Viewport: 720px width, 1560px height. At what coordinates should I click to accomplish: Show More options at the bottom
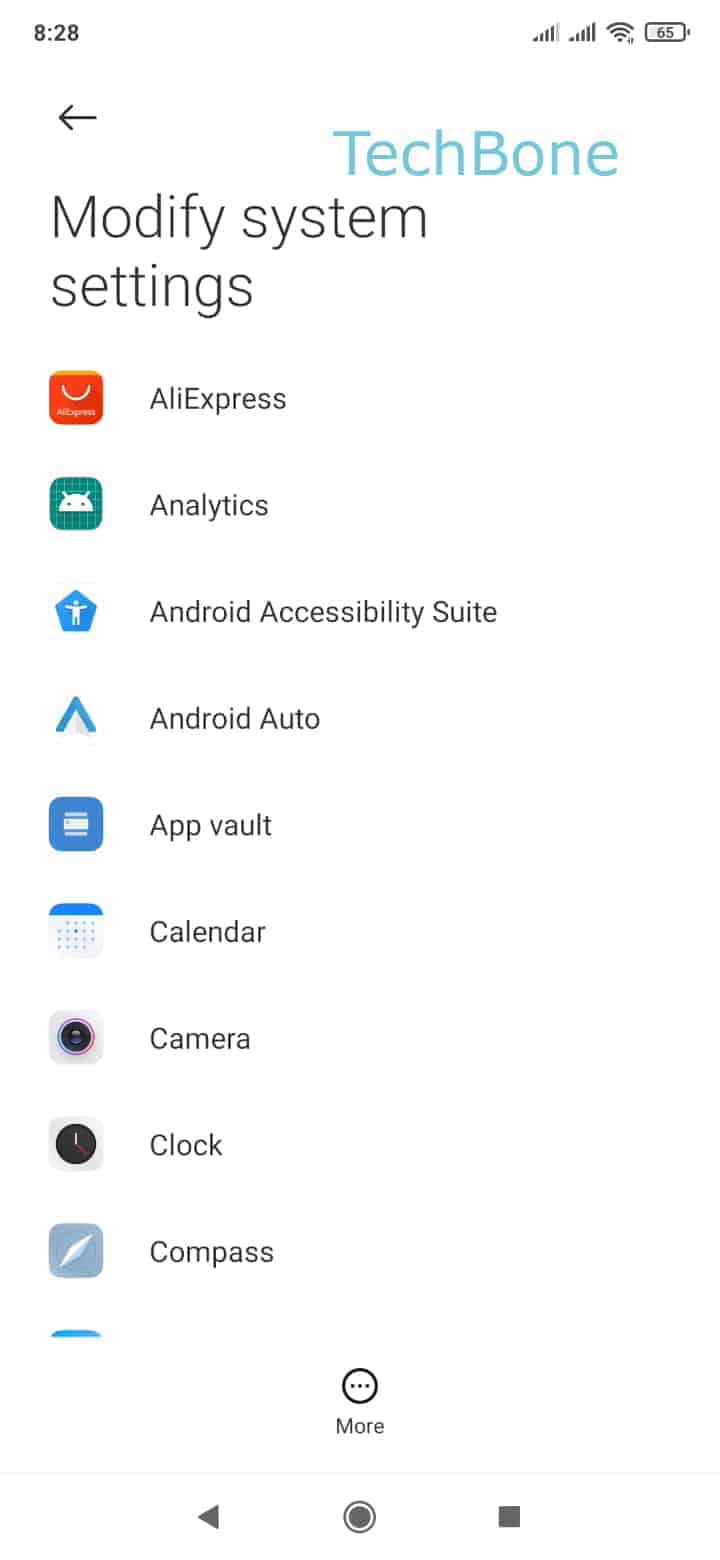360,1400
